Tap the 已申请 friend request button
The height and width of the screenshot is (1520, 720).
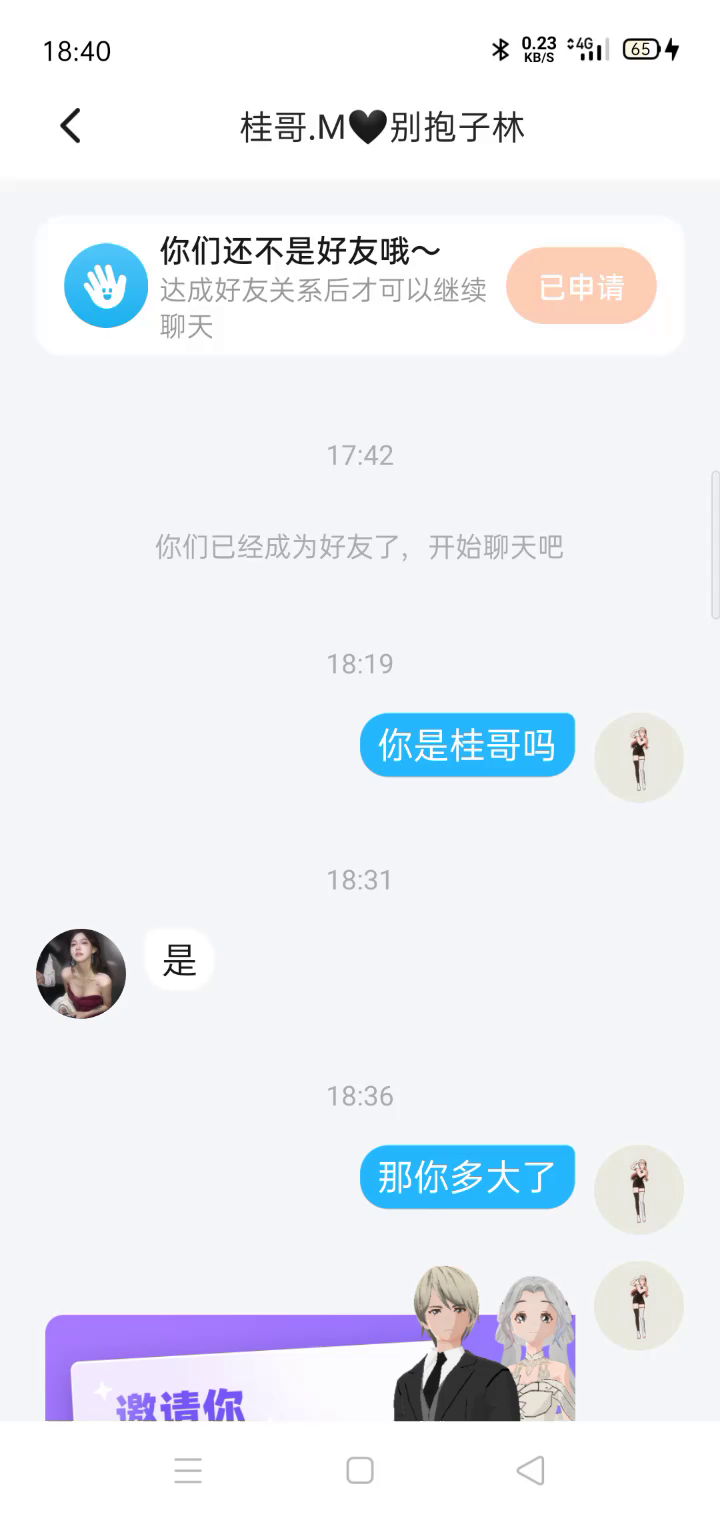tap(581, 287)
